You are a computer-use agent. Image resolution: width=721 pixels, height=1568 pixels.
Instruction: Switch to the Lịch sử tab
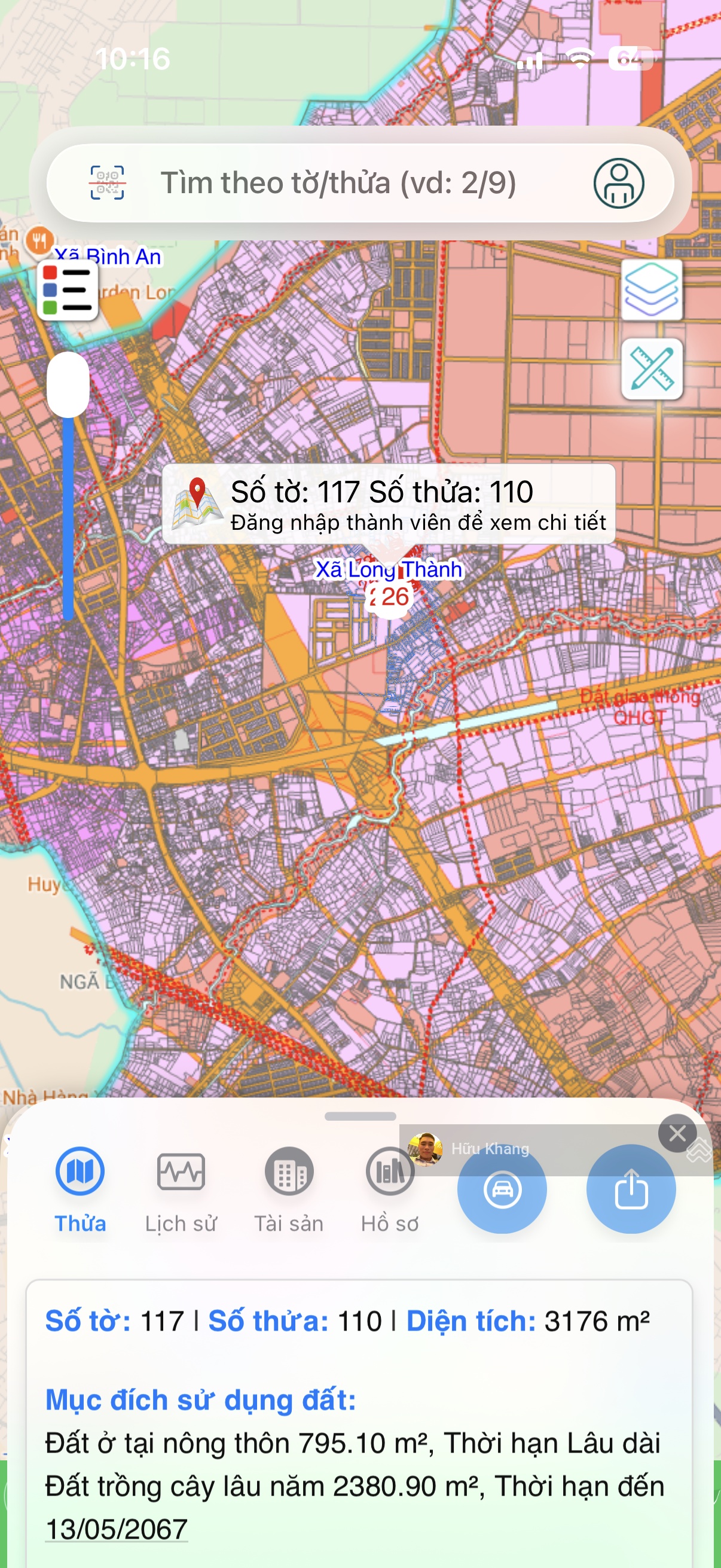(x=181, y=1191)
